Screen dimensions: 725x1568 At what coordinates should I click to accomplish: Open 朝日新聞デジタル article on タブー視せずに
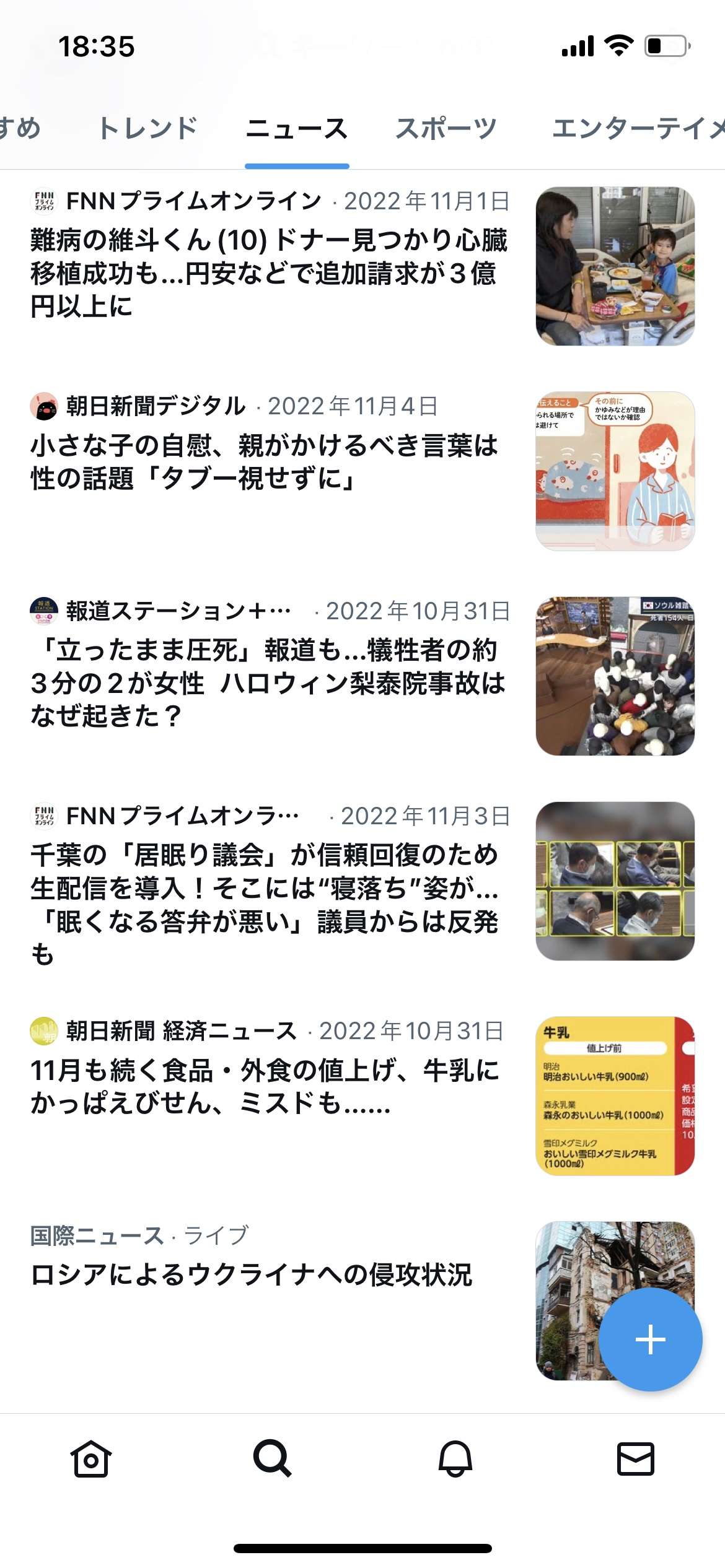click(x=264, y=462)
